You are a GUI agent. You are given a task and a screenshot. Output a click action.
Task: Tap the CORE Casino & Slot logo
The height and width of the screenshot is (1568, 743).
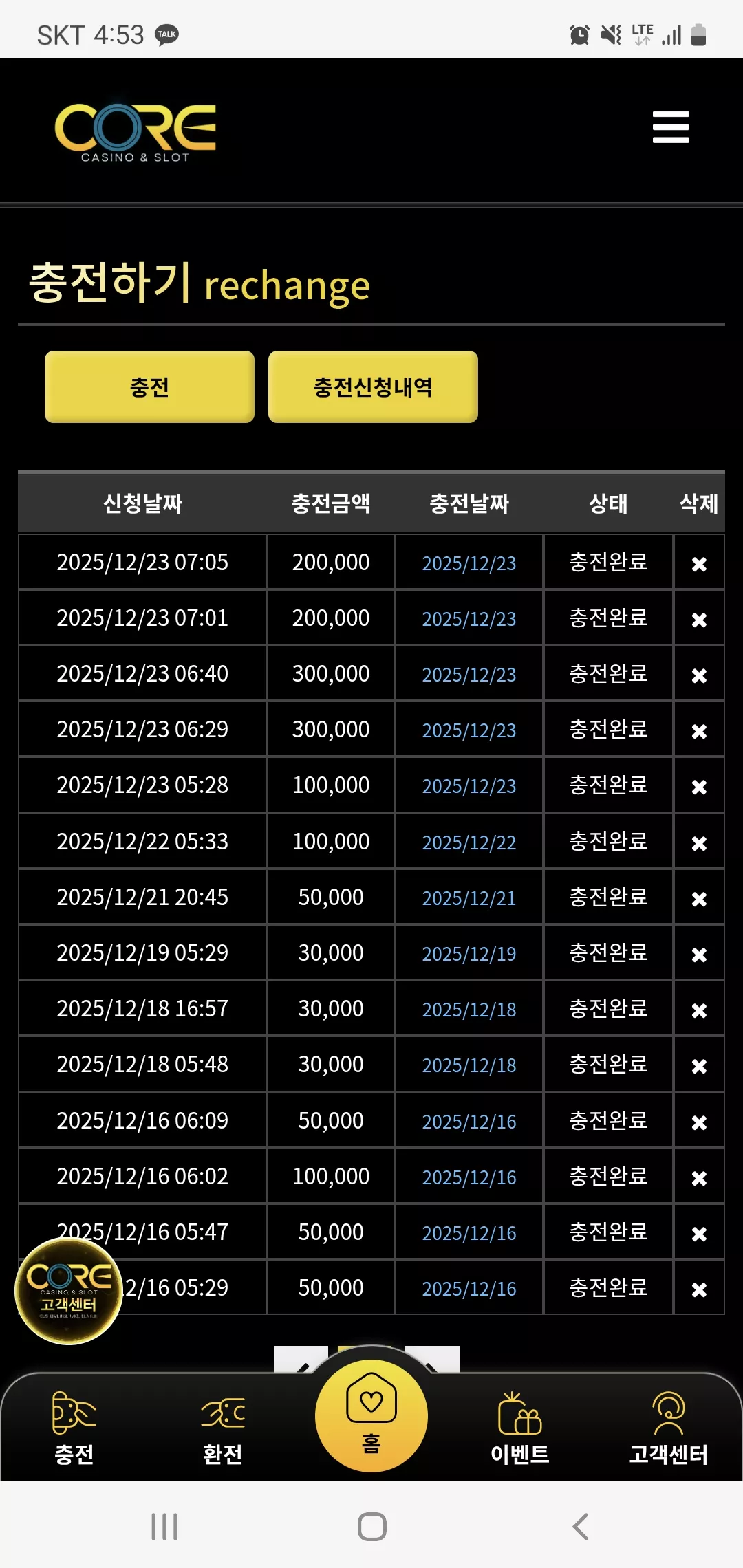[136, 132]
